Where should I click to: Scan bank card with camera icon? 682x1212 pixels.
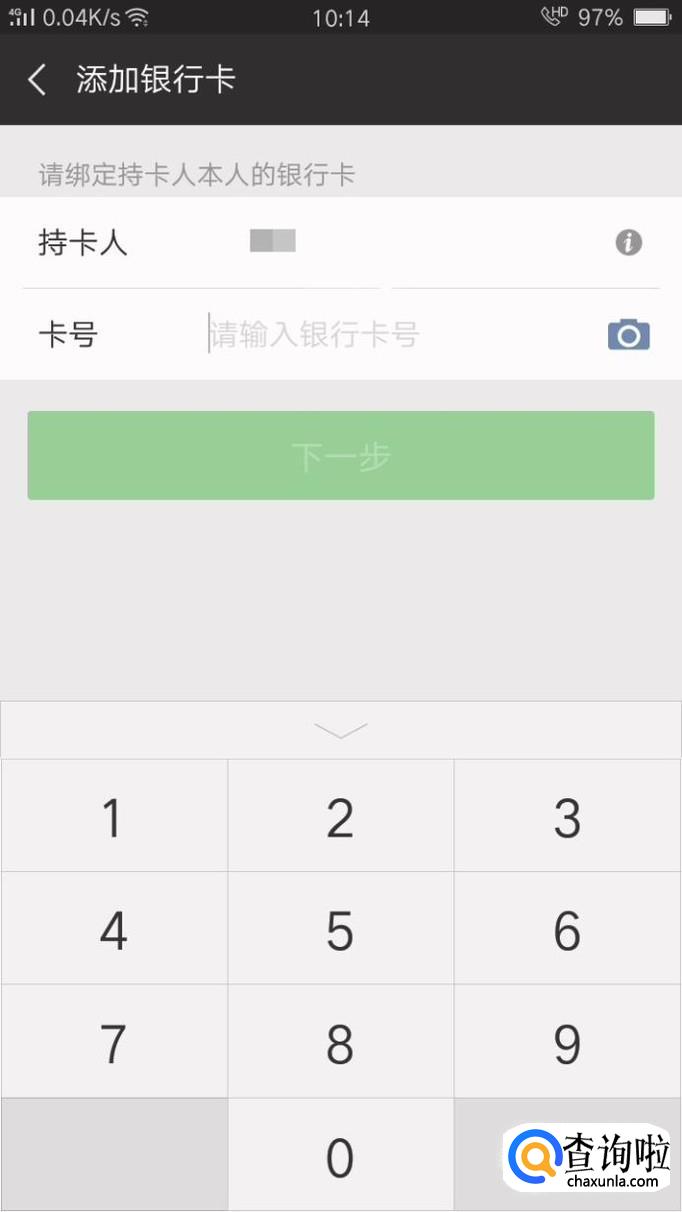[629, 334]
